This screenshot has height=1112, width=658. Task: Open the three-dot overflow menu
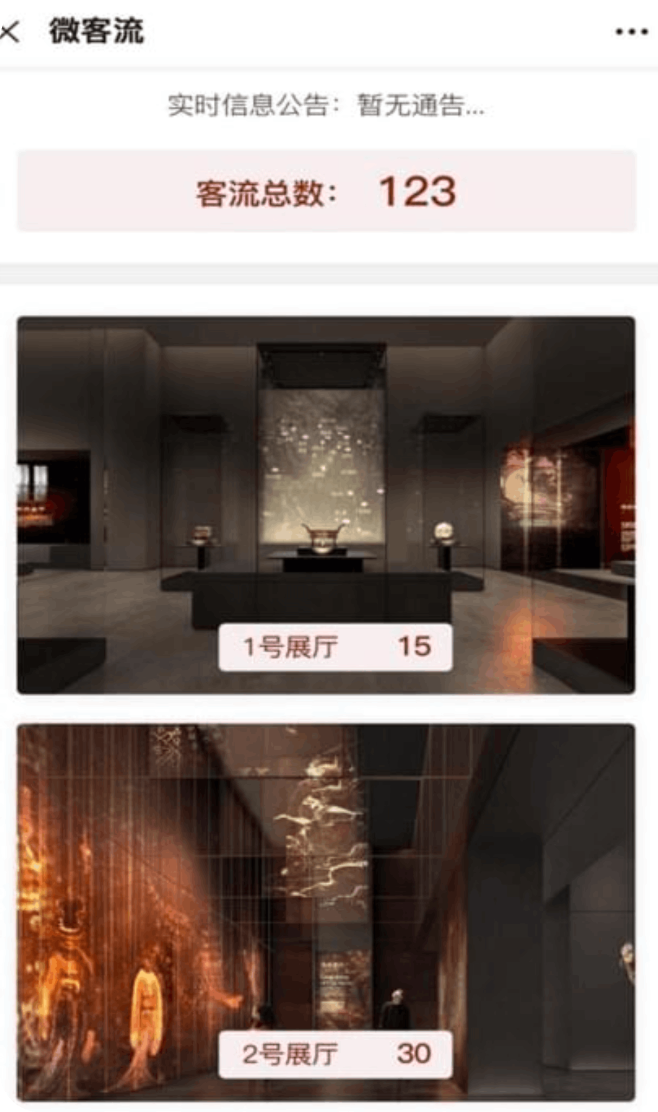click(631, 32)
